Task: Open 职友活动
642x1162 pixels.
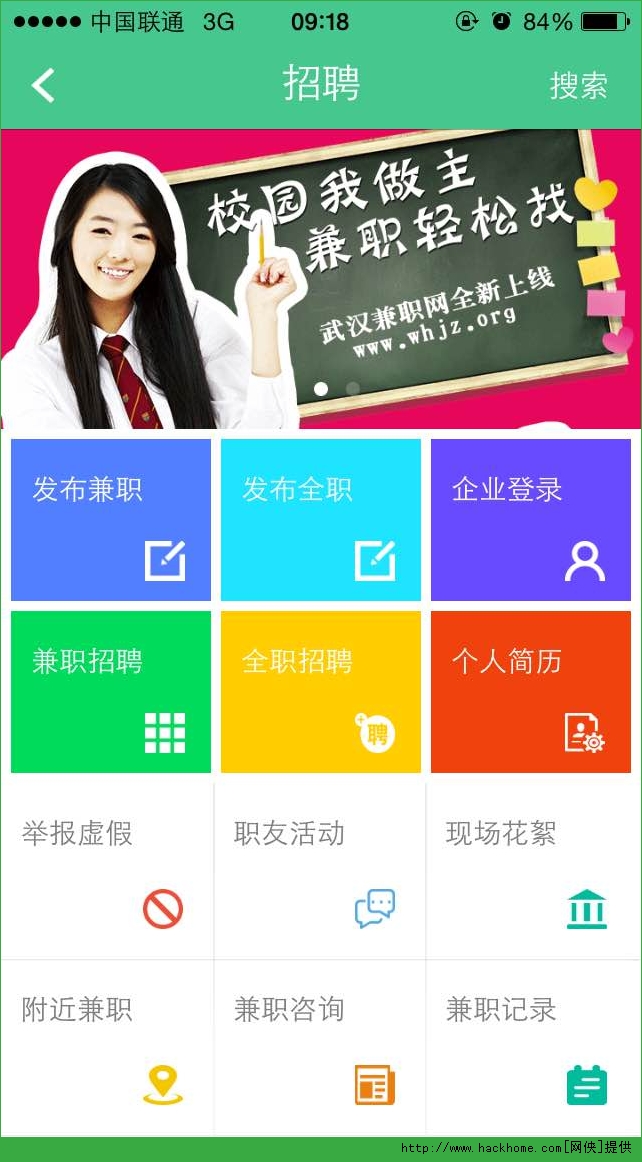Action: pyautogui.click(x=320, y=870)
